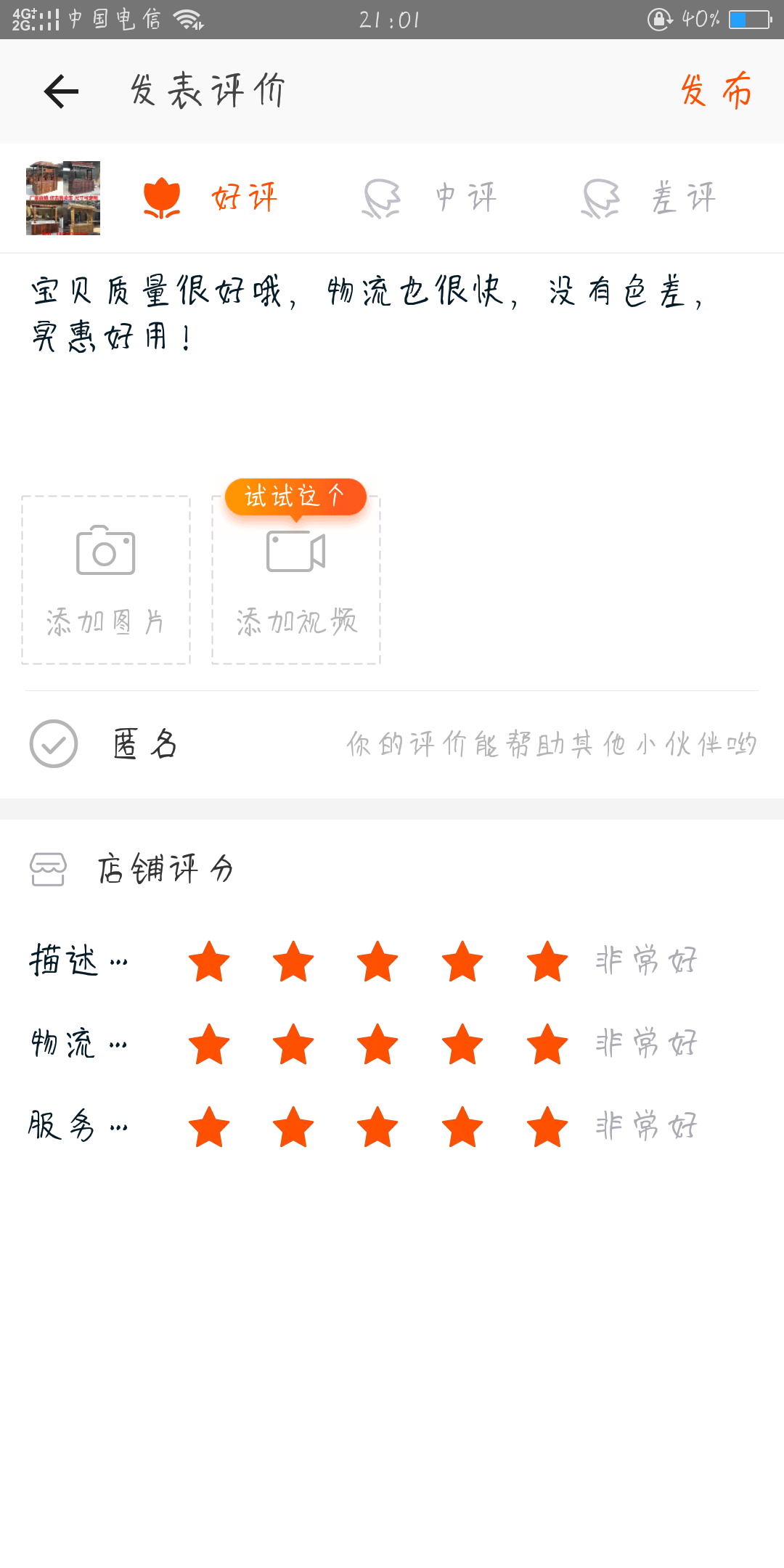Viewport: 784px width, 1568px height.
Task: Select 差评 rating
Action: [x=649, y=197]
